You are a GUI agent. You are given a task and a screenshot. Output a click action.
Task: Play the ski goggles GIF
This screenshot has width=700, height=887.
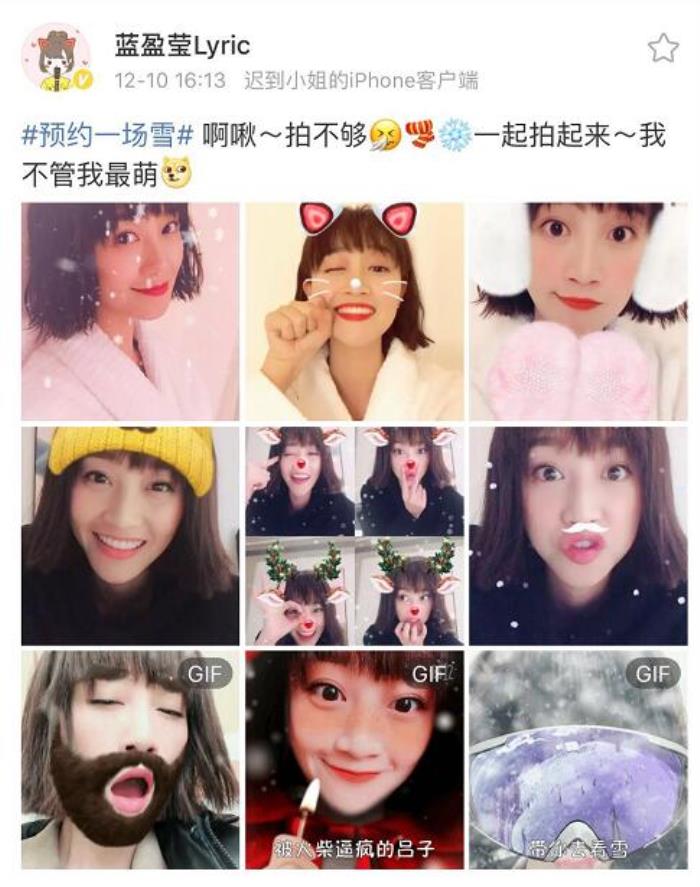click(x=578, y=760)
